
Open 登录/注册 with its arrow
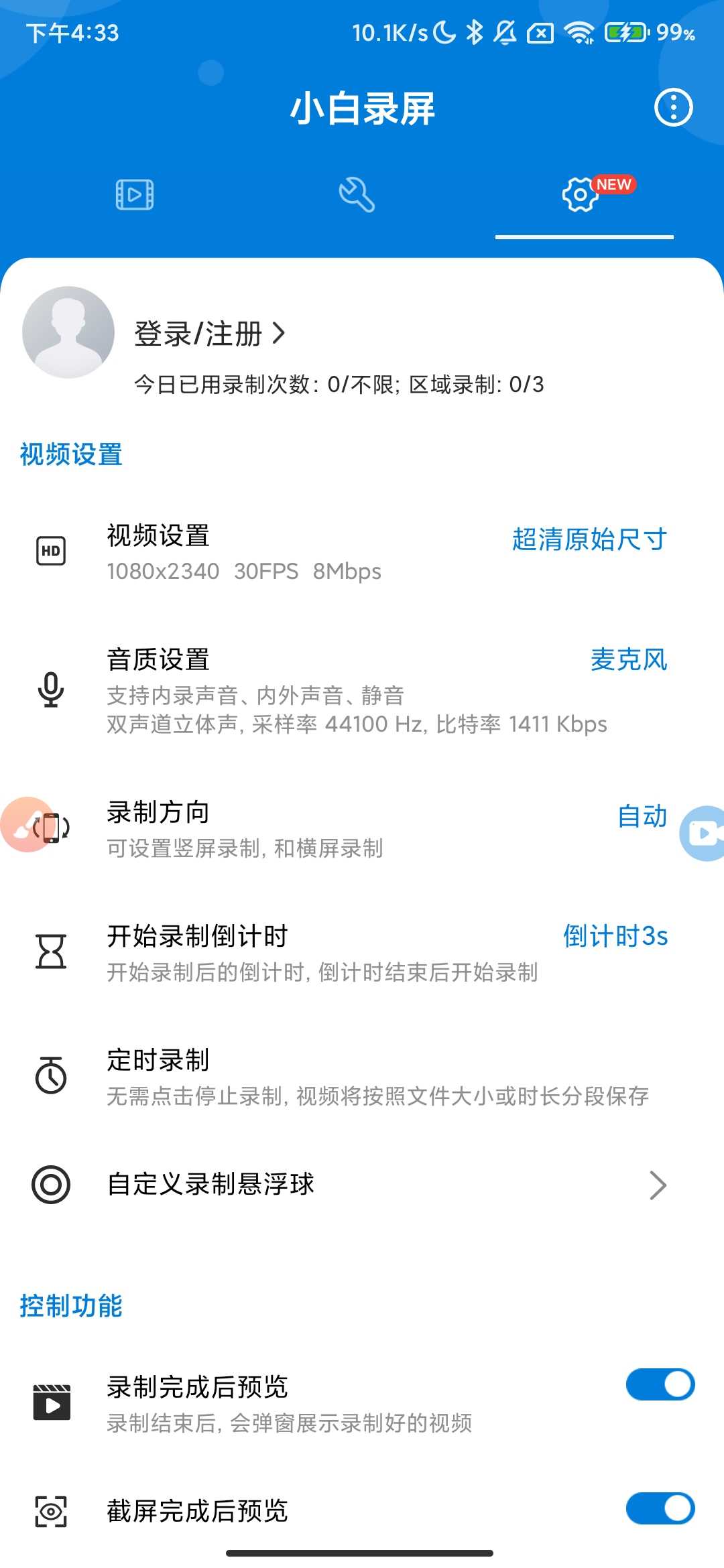click(x=208, y=335)
